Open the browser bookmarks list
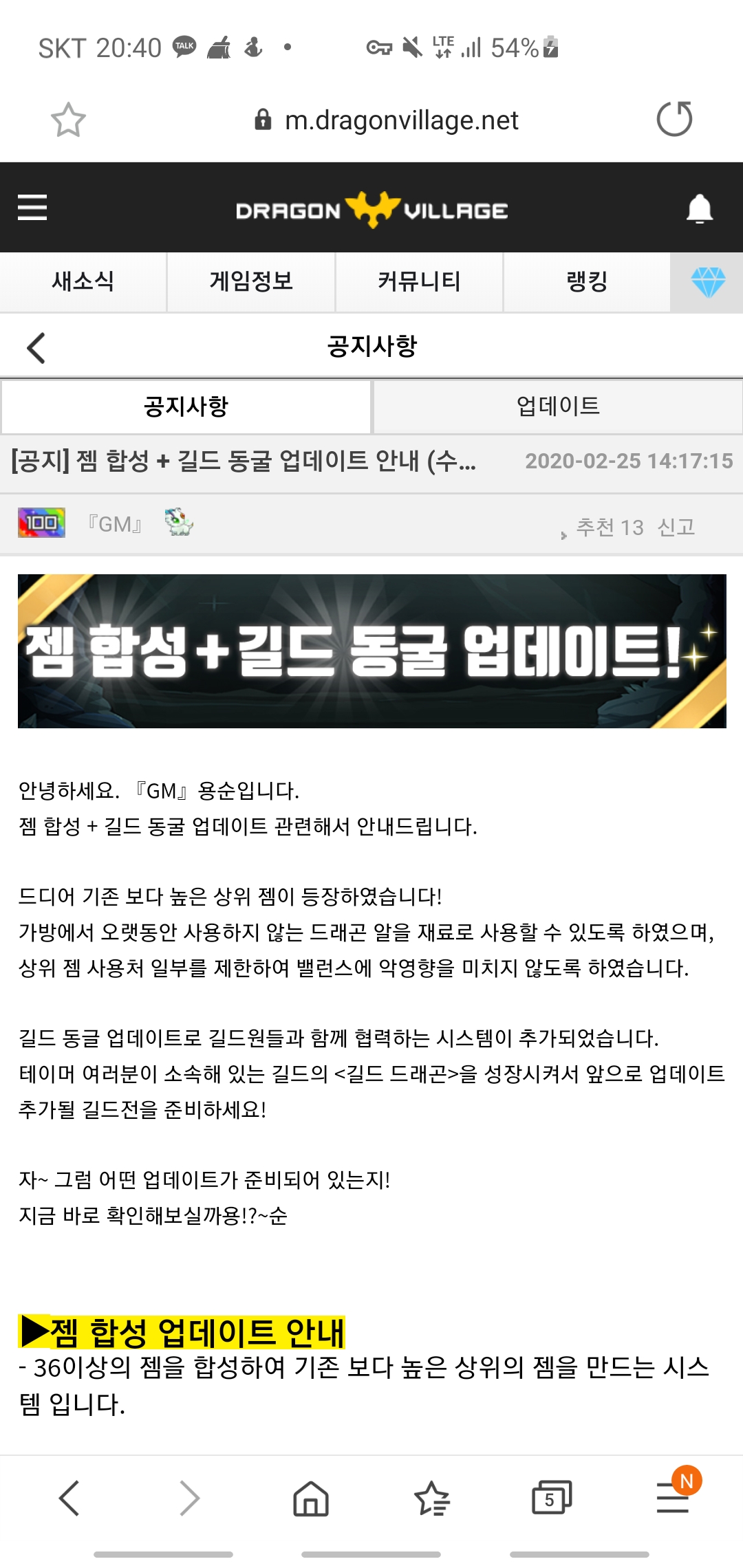The height and width of the screenshot is (1568, 743). [431, 1498]
